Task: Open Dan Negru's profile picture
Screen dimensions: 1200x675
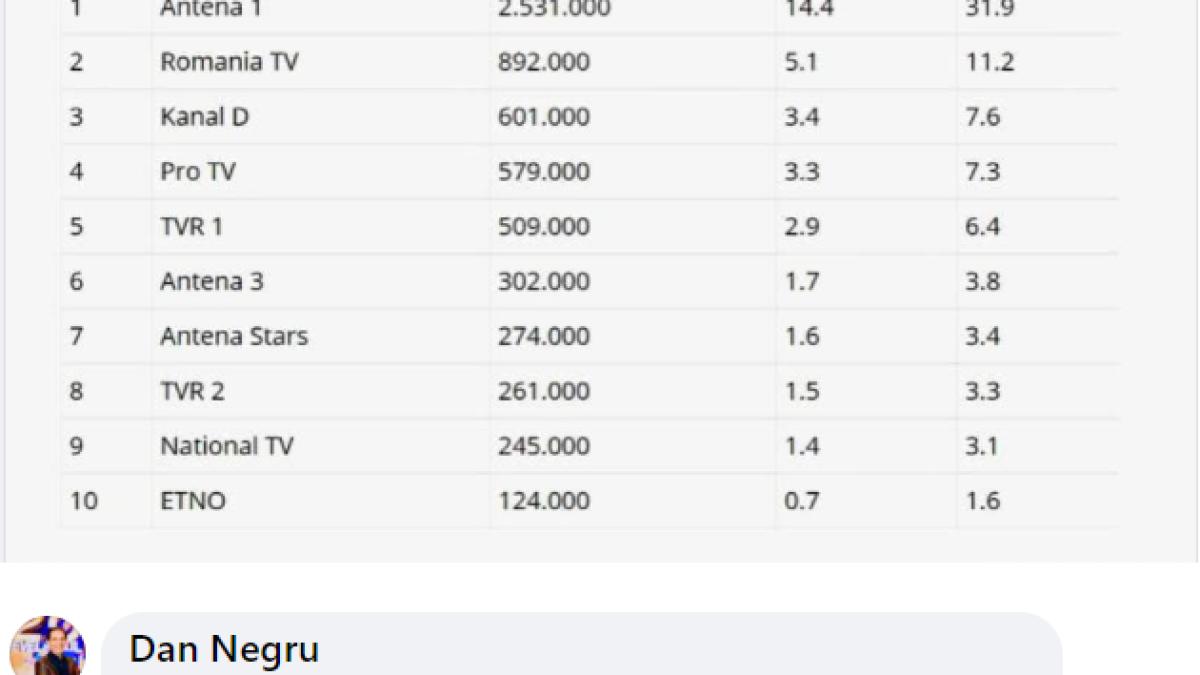Action: tap(47, 648)
